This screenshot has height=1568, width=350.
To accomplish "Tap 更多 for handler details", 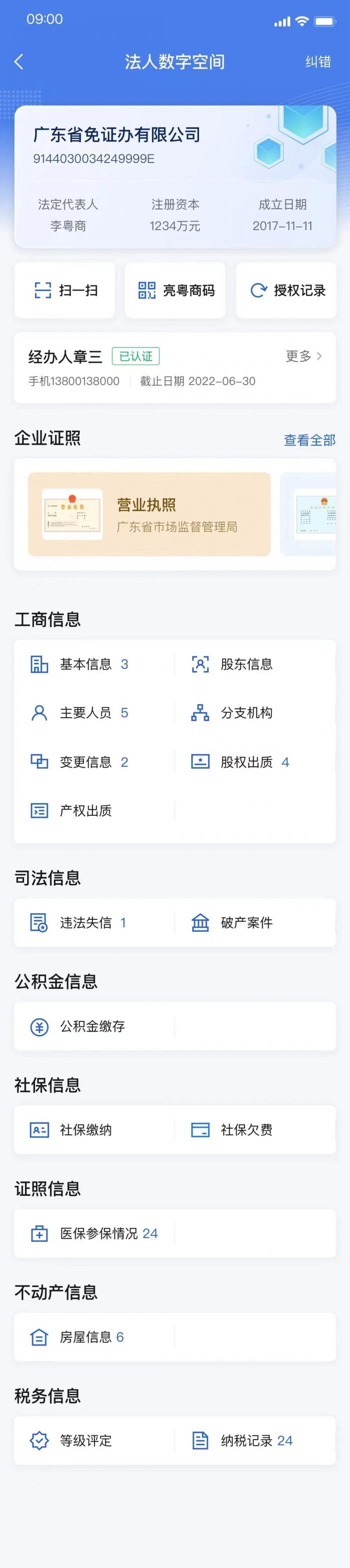I will point(303,356).
